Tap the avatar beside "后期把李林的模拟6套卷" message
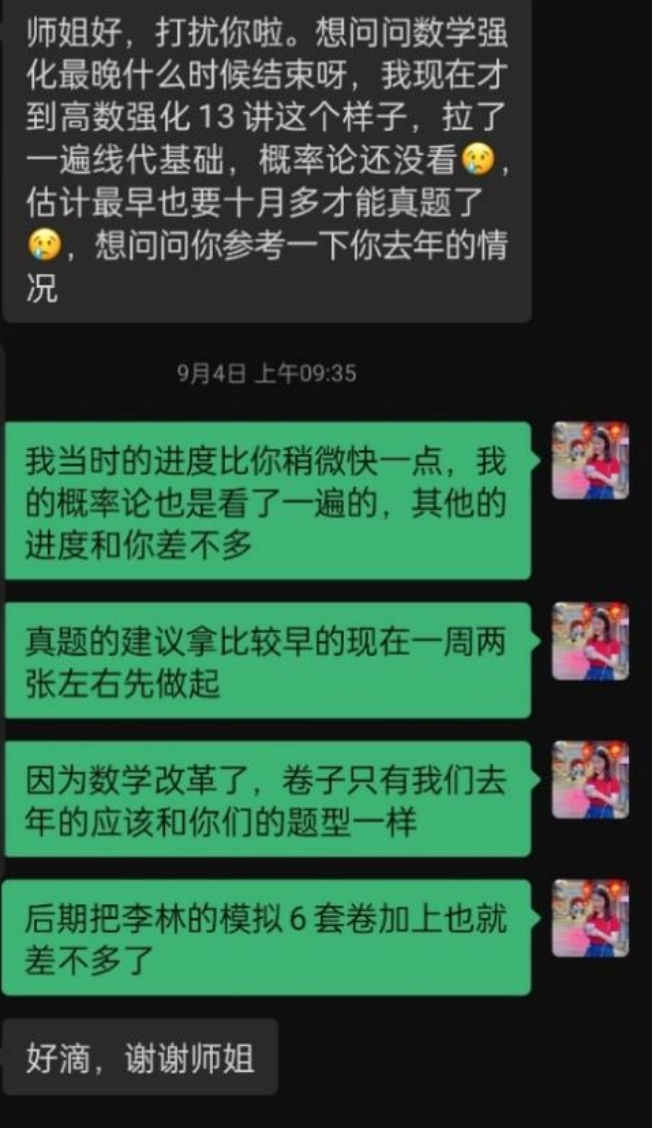 point(590,918)
